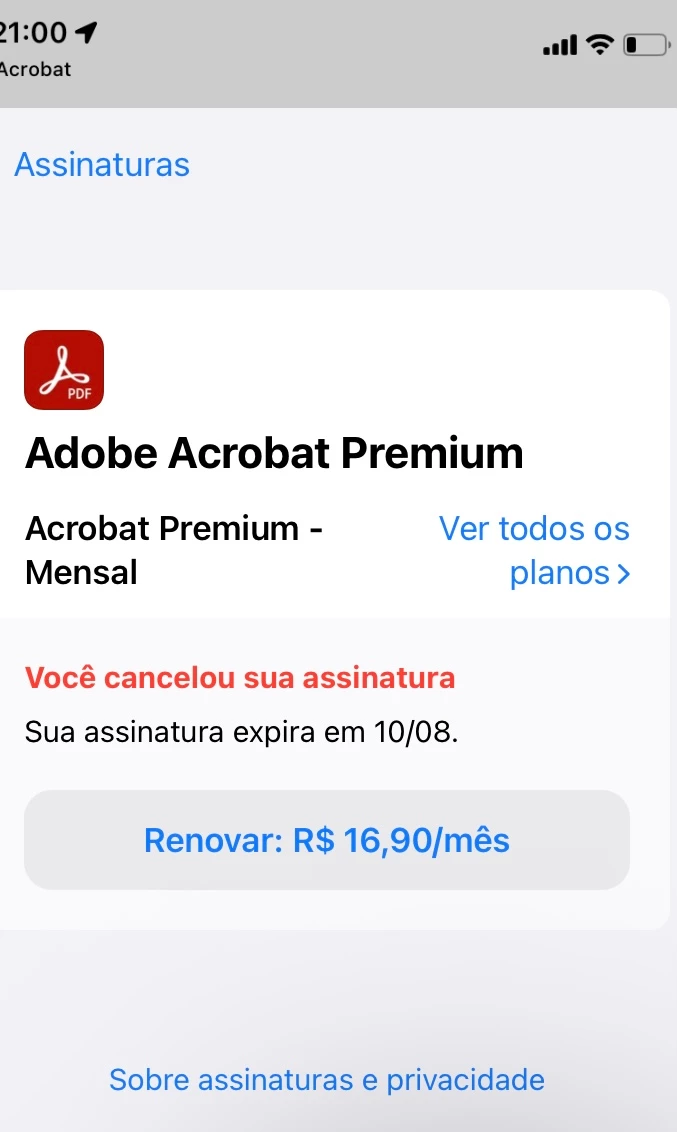Go back to Assinaturas
This screenshot has height=1132, width=677.
point(102,165)
